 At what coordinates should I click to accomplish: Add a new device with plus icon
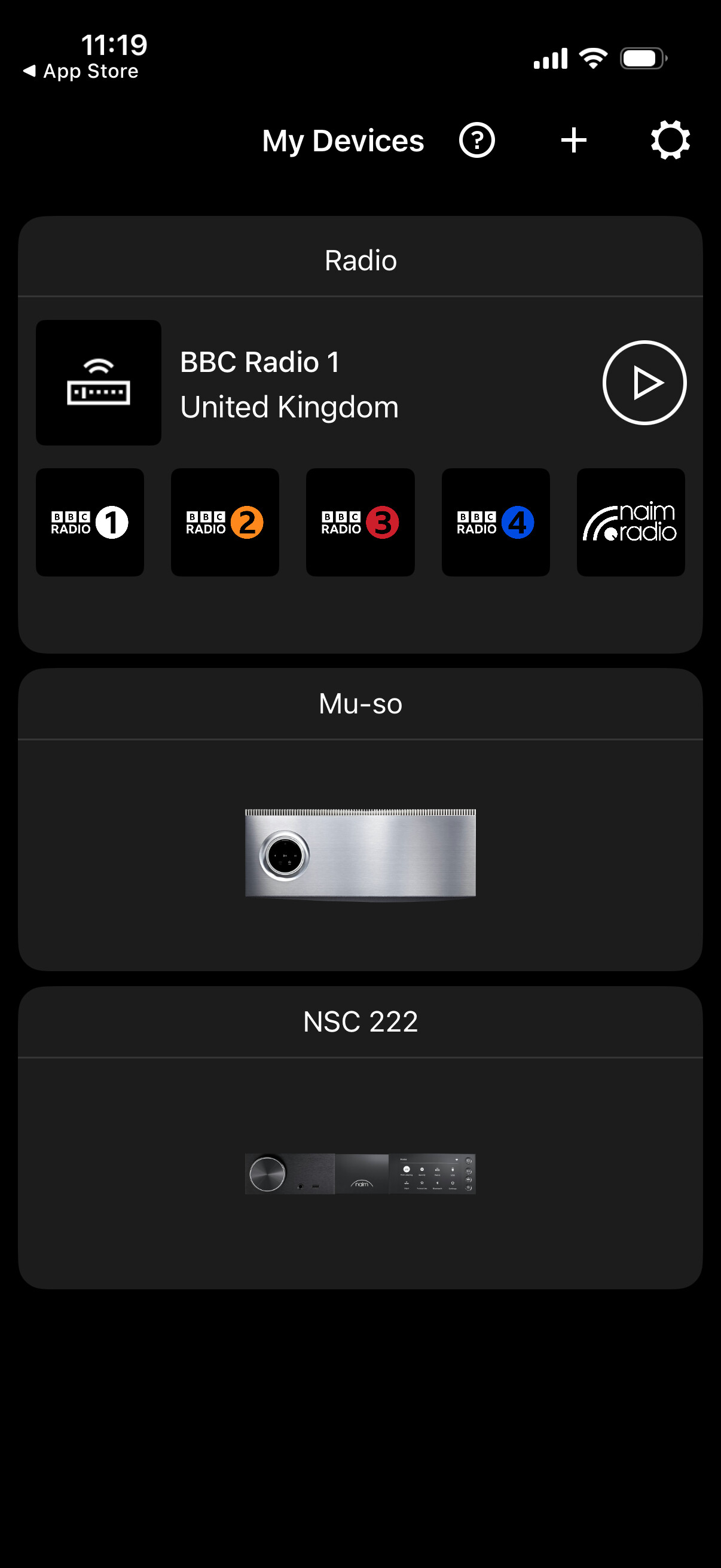573,141
